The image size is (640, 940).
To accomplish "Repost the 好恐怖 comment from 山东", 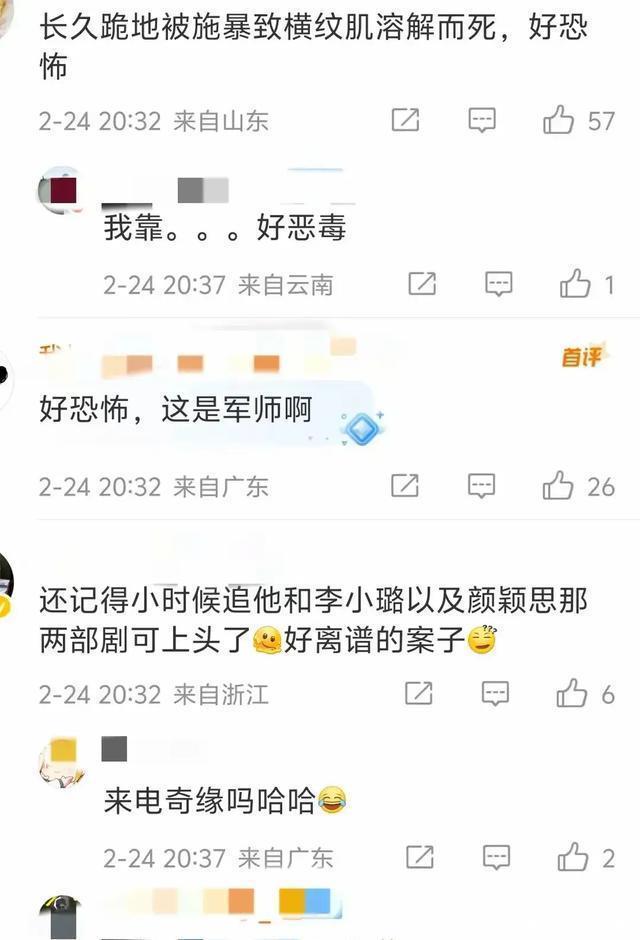I will 404,121.
